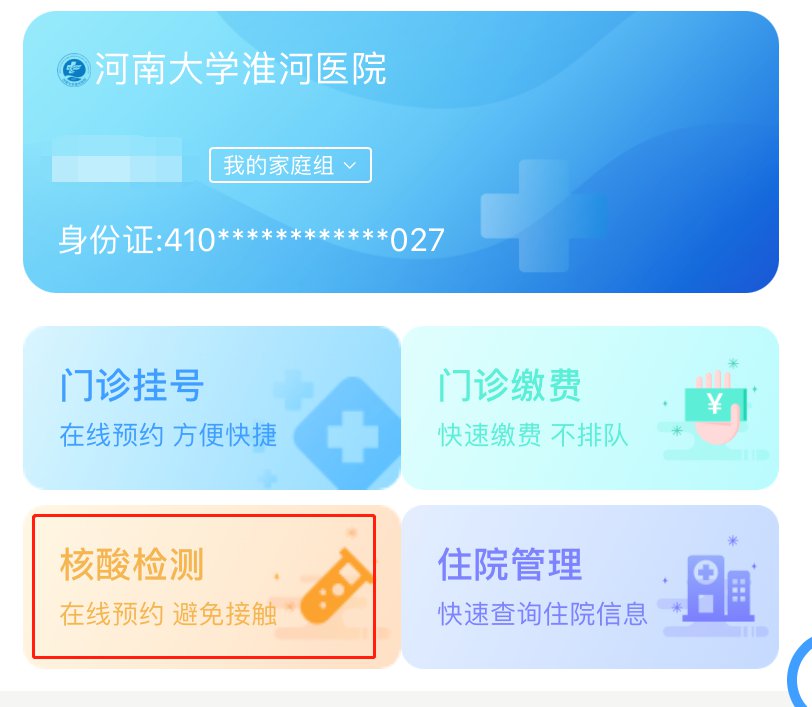Expand the 我的家庭组 dropdown

(290, 165)
